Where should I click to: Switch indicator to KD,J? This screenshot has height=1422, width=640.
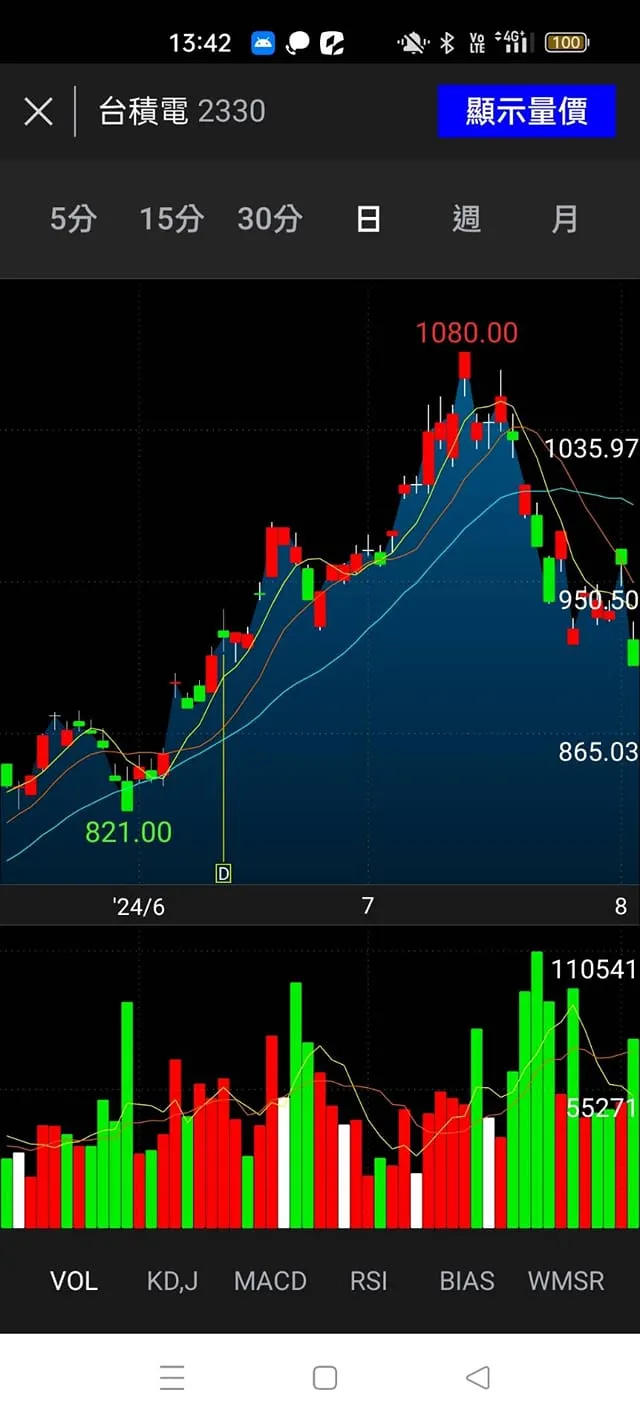(172, 1281)
